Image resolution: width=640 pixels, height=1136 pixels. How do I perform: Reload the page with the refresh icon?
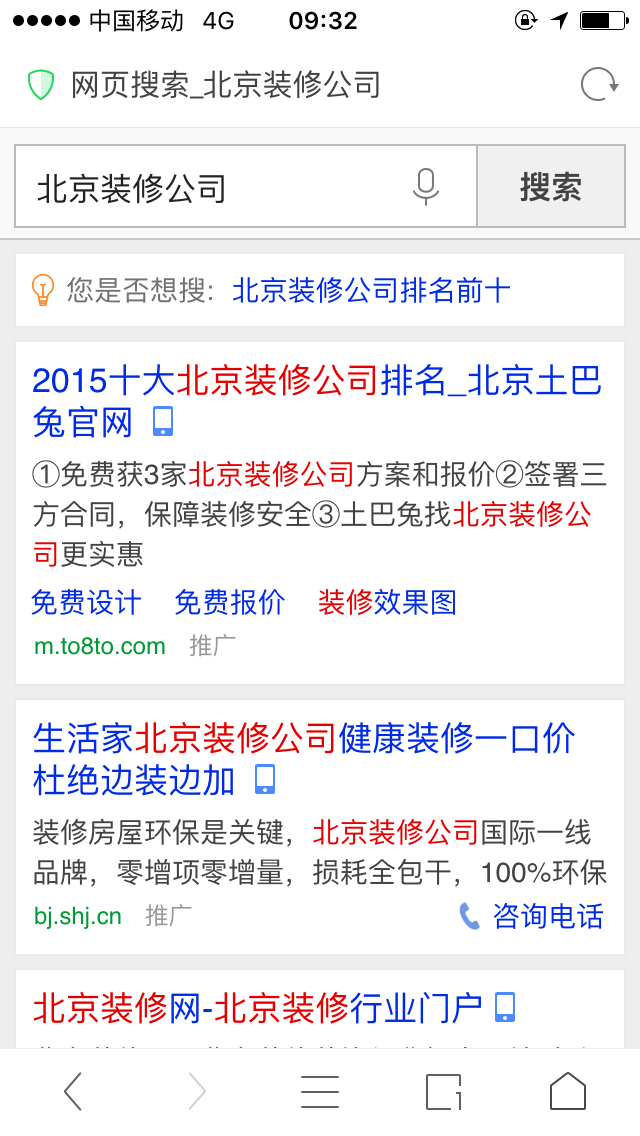point(599,85)
